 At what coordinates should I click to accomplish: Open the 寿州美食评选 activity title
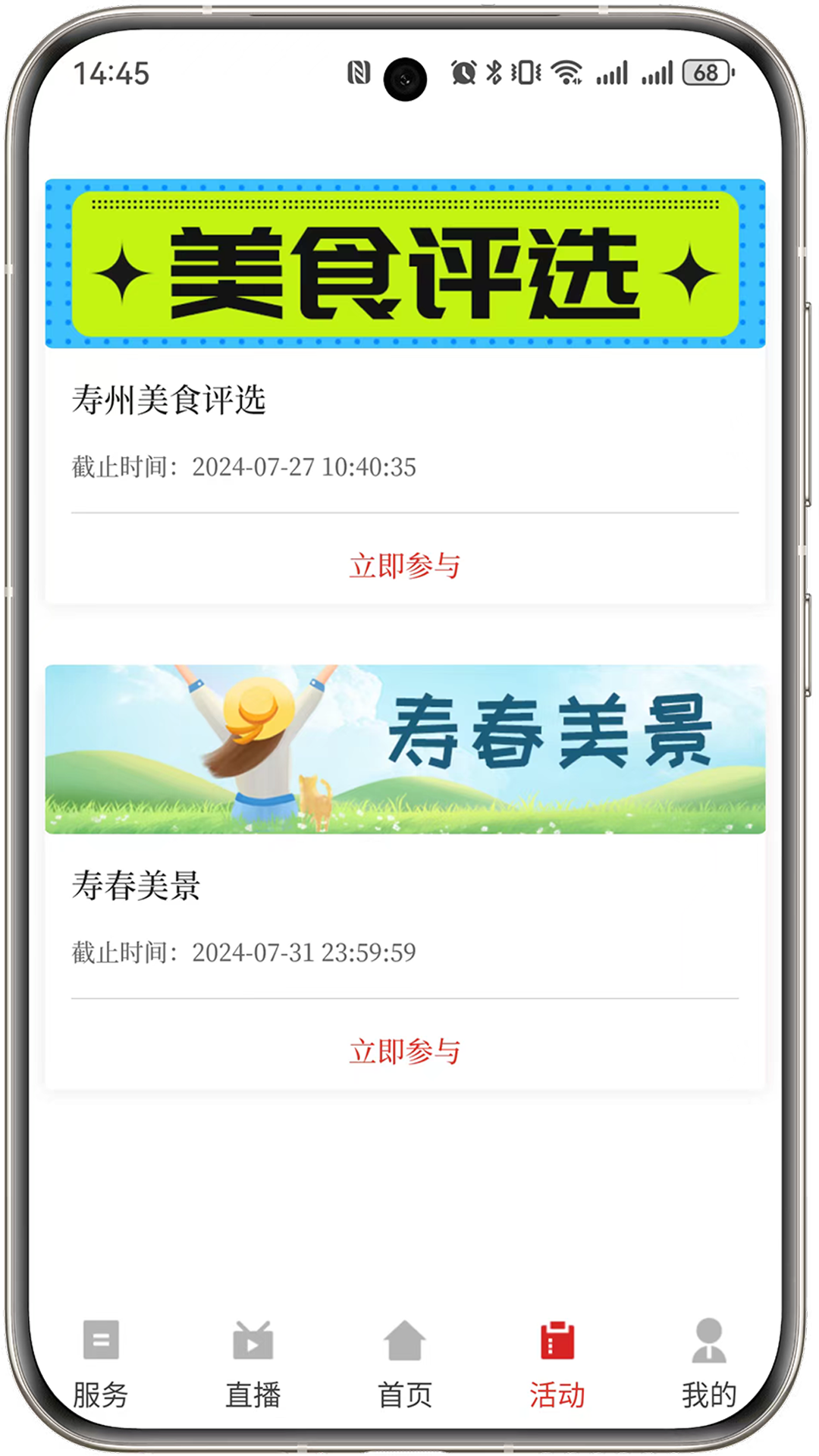click(168, 400)
